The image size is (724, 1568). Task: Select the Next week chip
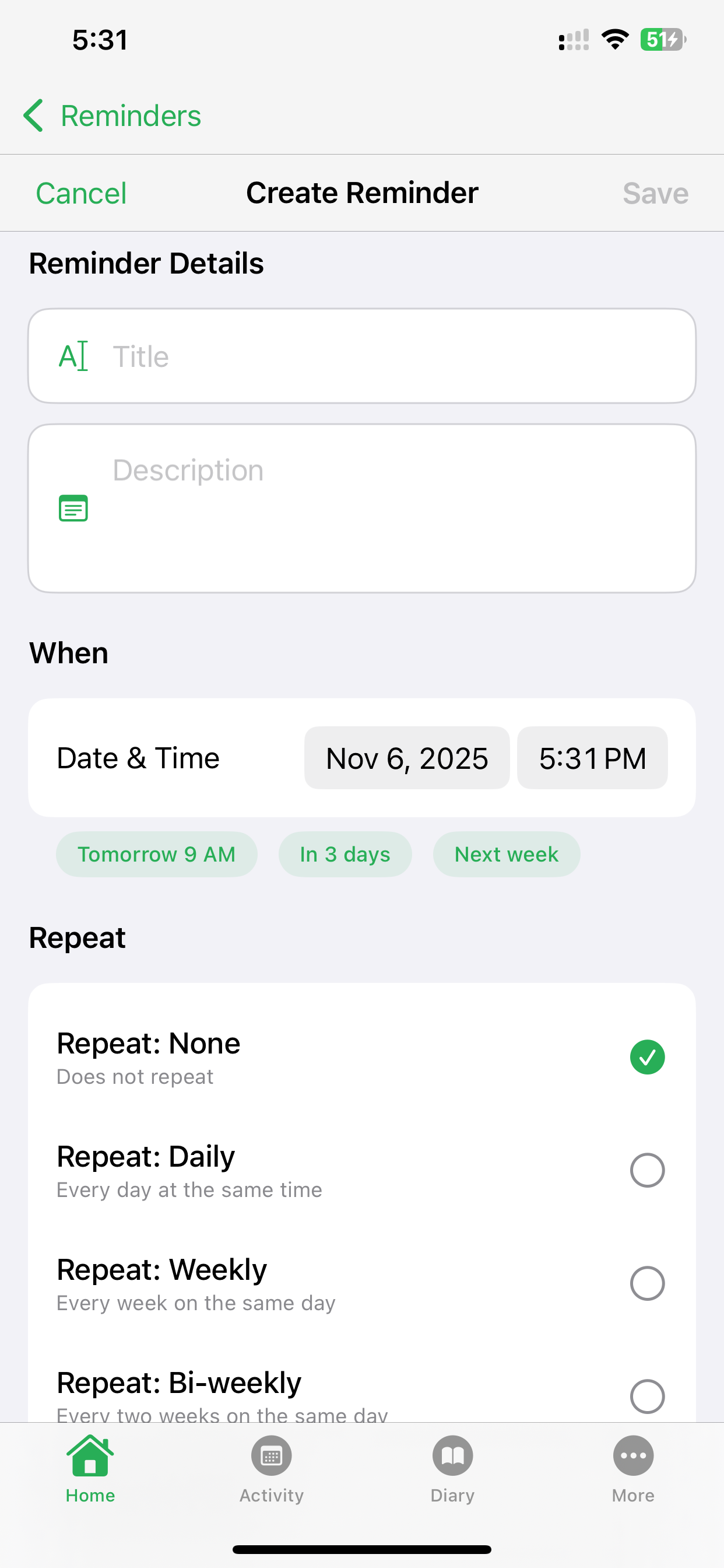pyautogui.click(x=506, y=854)
